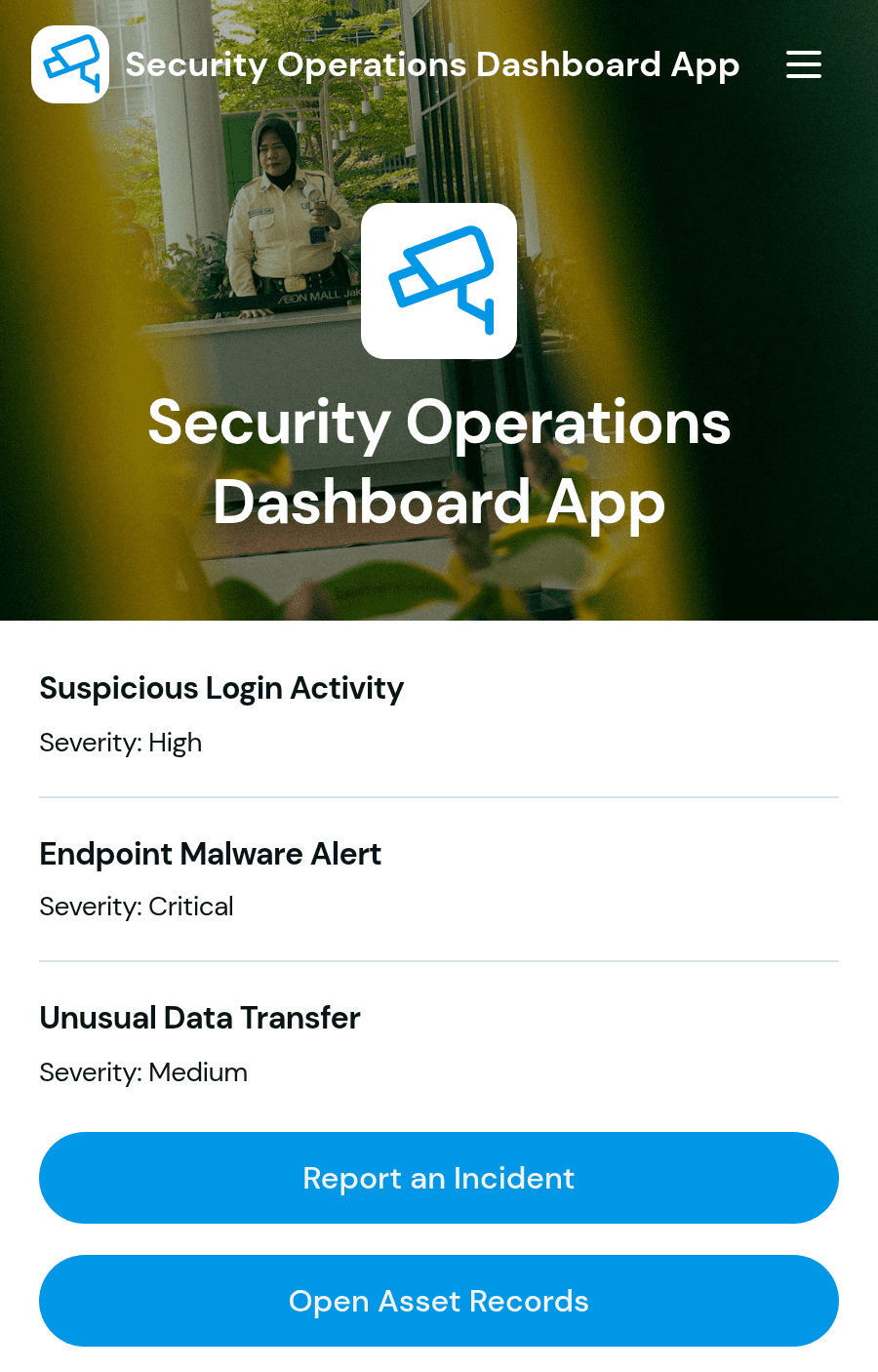
Task: Tap the Report an Incident button
Action: 439,1178
